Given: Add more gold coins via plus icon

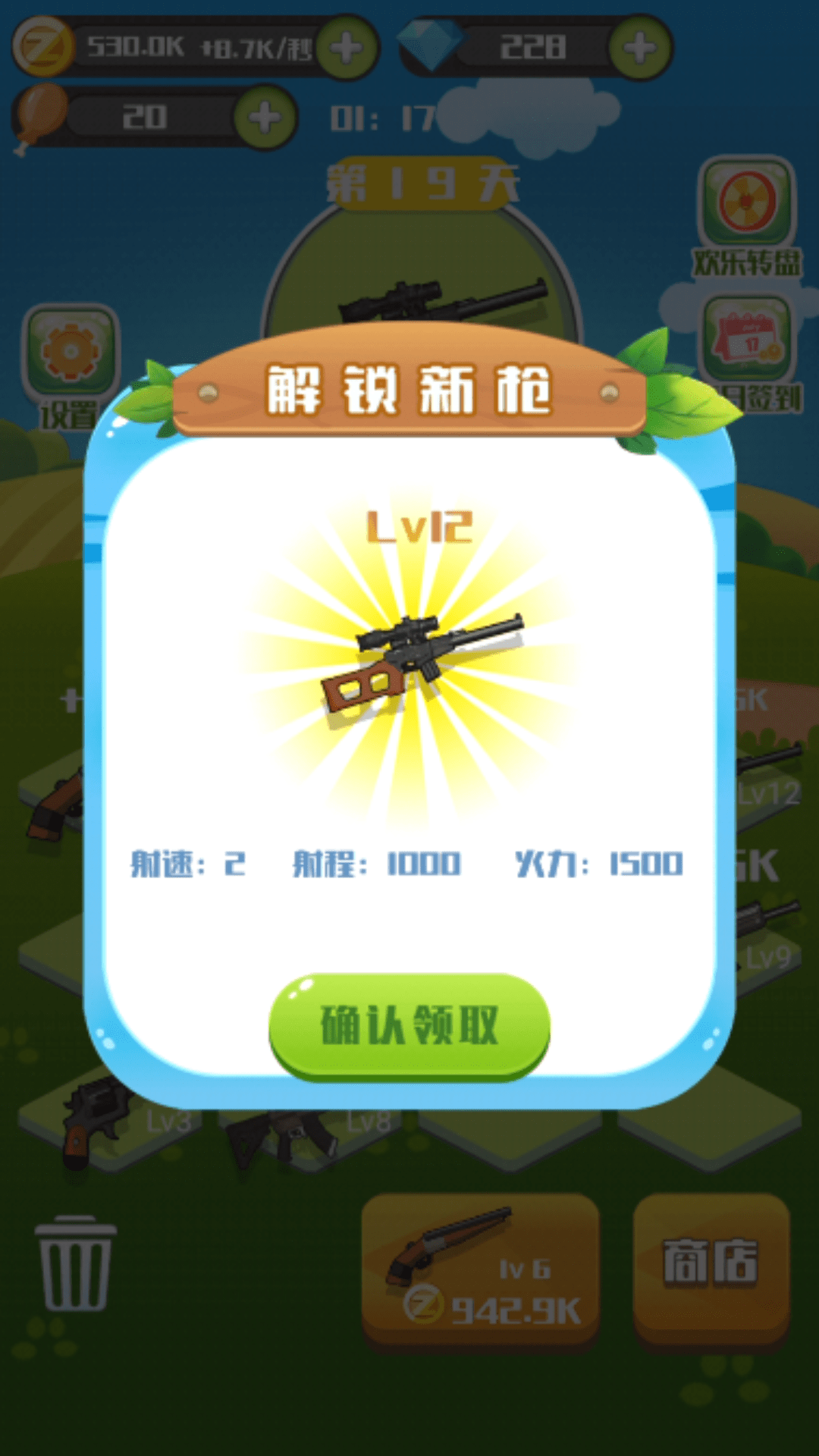Looking at the screenshot, I should click(347, 49).
